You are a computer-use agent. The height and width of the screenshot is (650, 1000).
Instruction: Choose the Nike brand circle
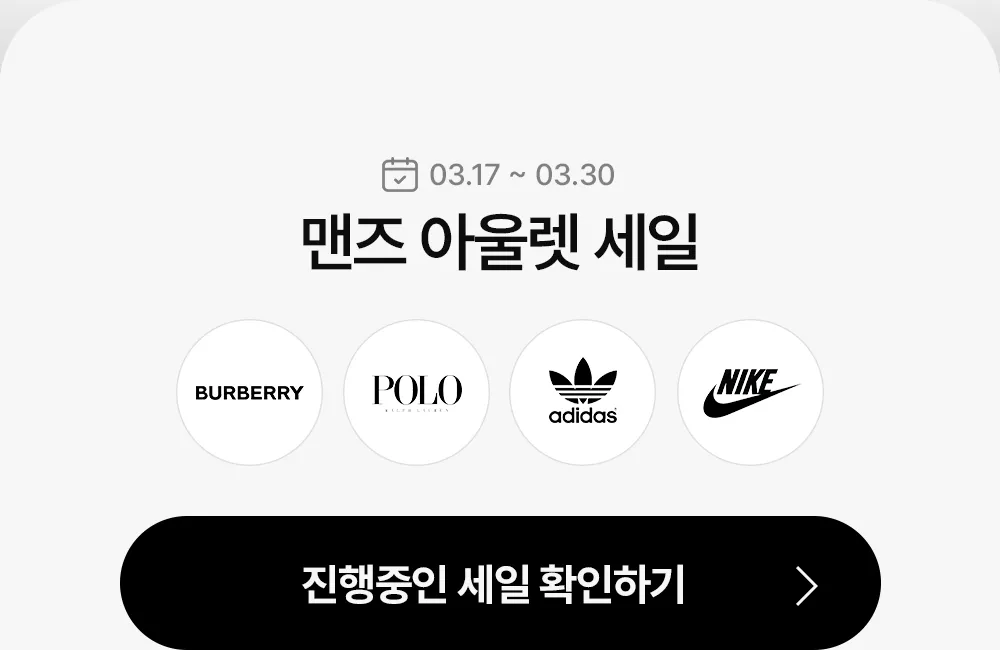coord(750,392)
